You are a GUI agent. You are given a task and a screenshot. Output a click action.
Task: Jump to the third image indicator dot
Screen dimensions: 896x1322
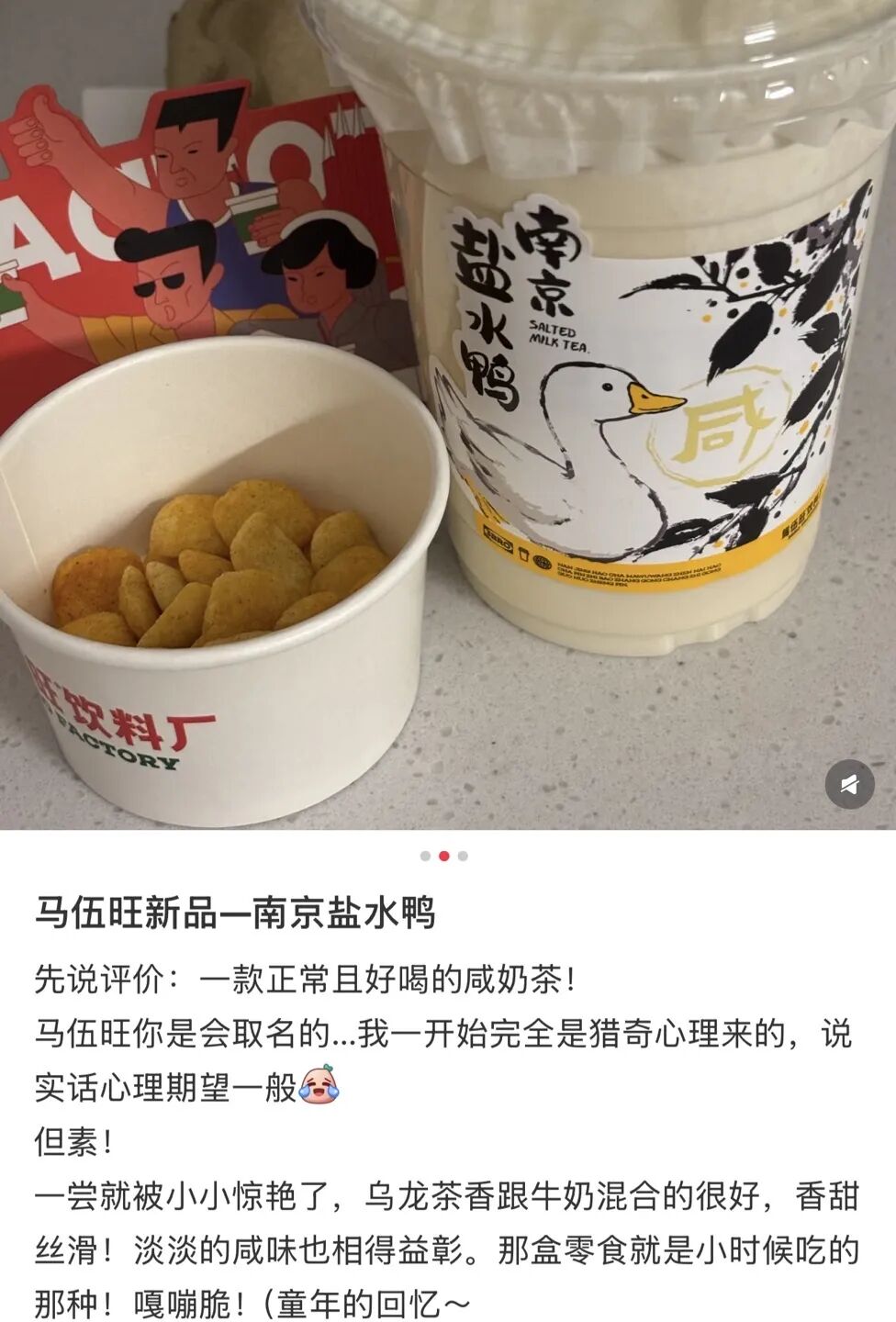(x=463, y=856)
